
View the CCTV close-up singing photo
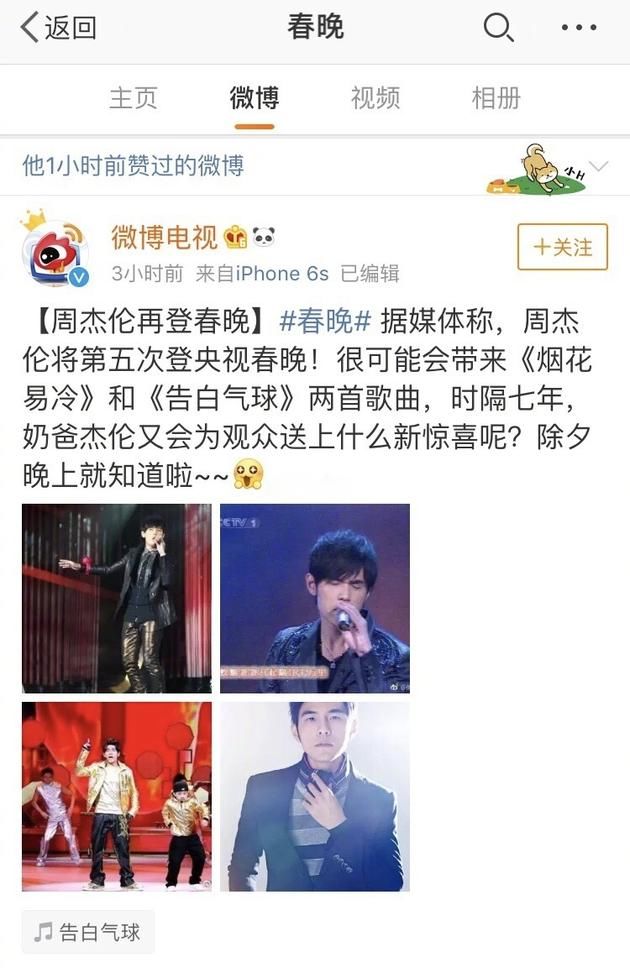314,598
